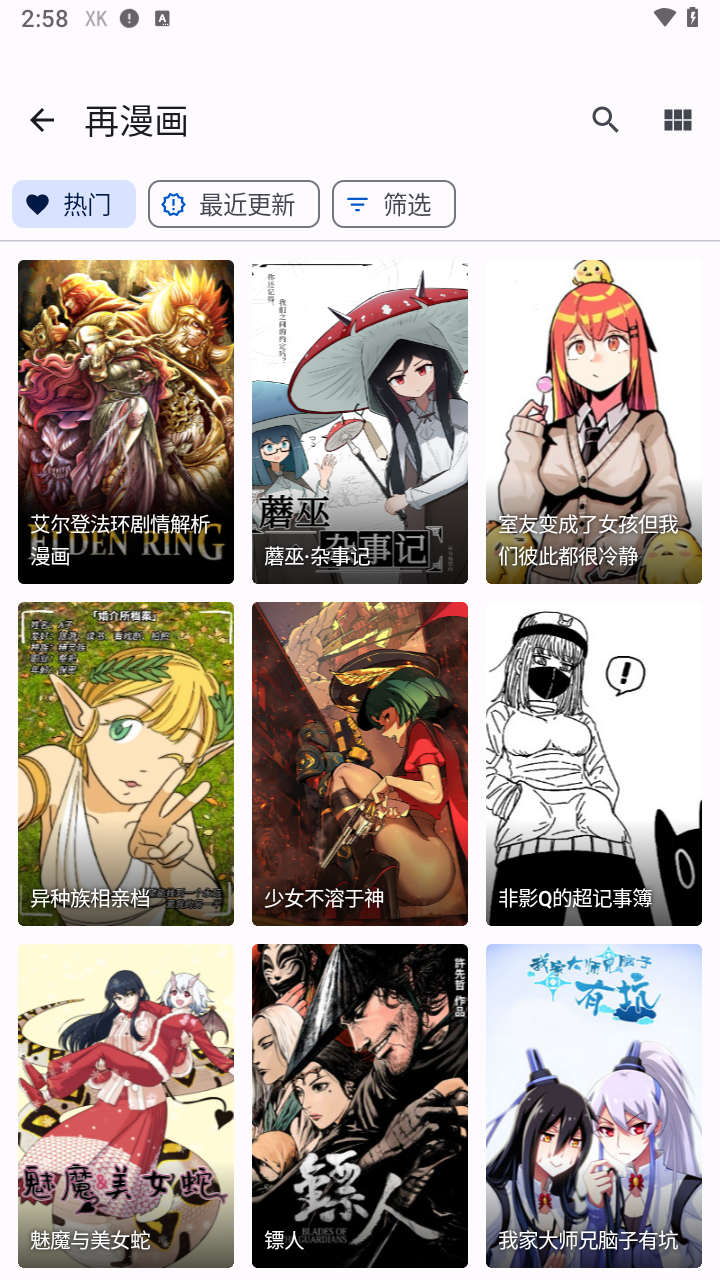Go back using the arrow icon

pyautogui.click(x=42, y=121)
